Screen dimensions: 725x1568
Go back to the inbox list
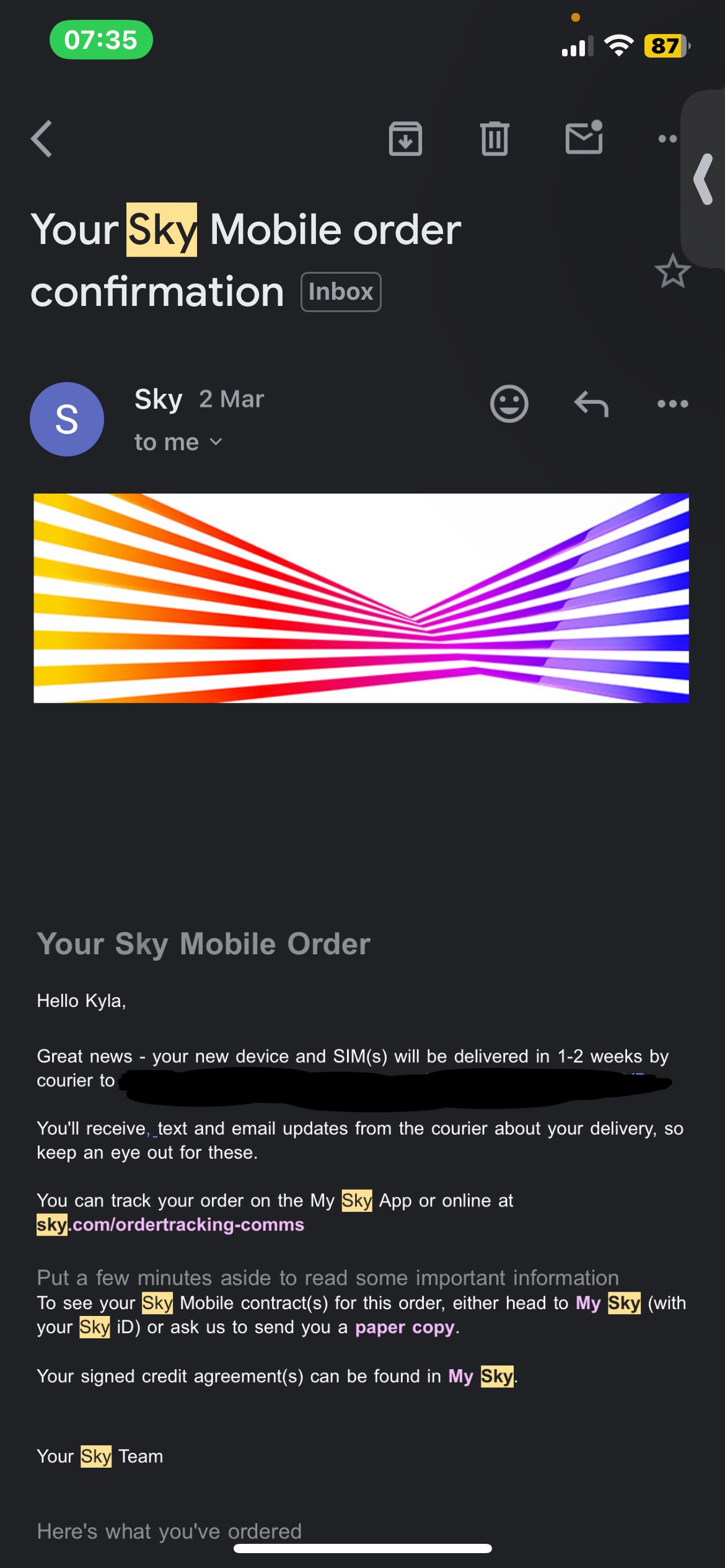[42, 139]
